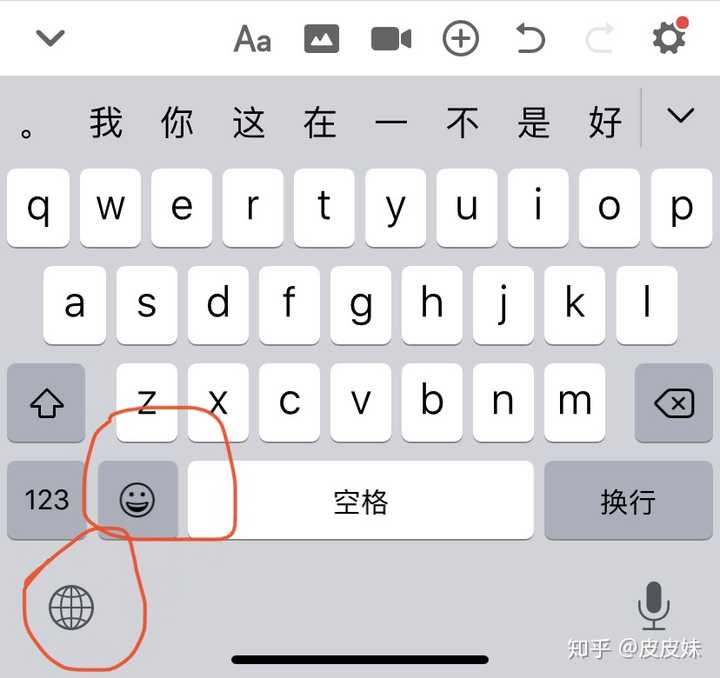The height and width of the screenshot is (678, 720).
Task: Switch input language with the globe
Action: (71, 606)
